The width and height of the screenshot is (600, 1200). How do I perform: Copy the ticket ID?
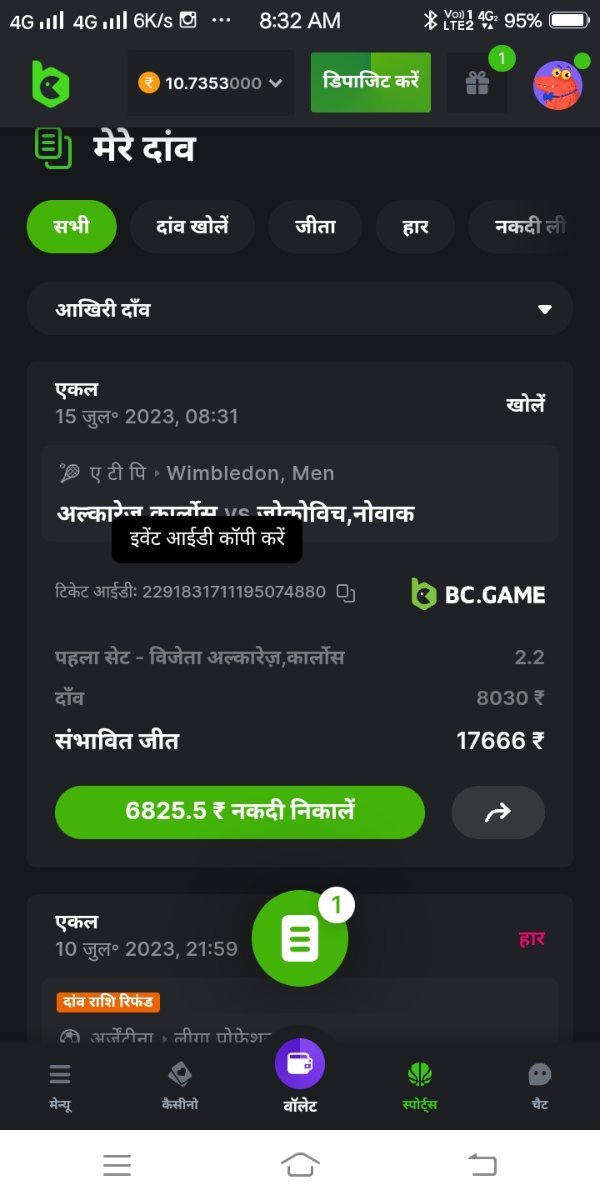click(346, 593)
